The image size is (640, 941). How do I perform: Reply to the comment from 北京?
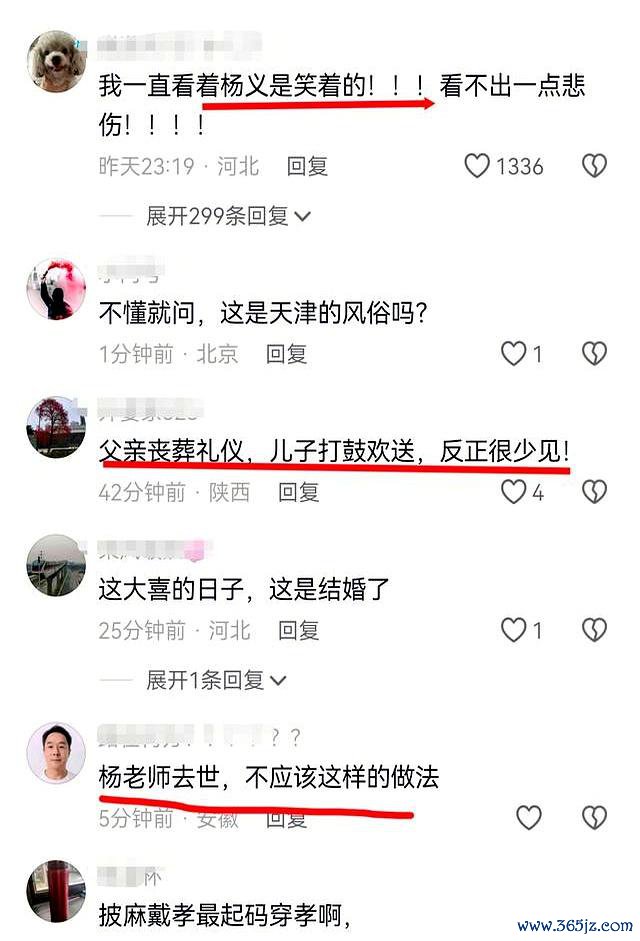286,353
